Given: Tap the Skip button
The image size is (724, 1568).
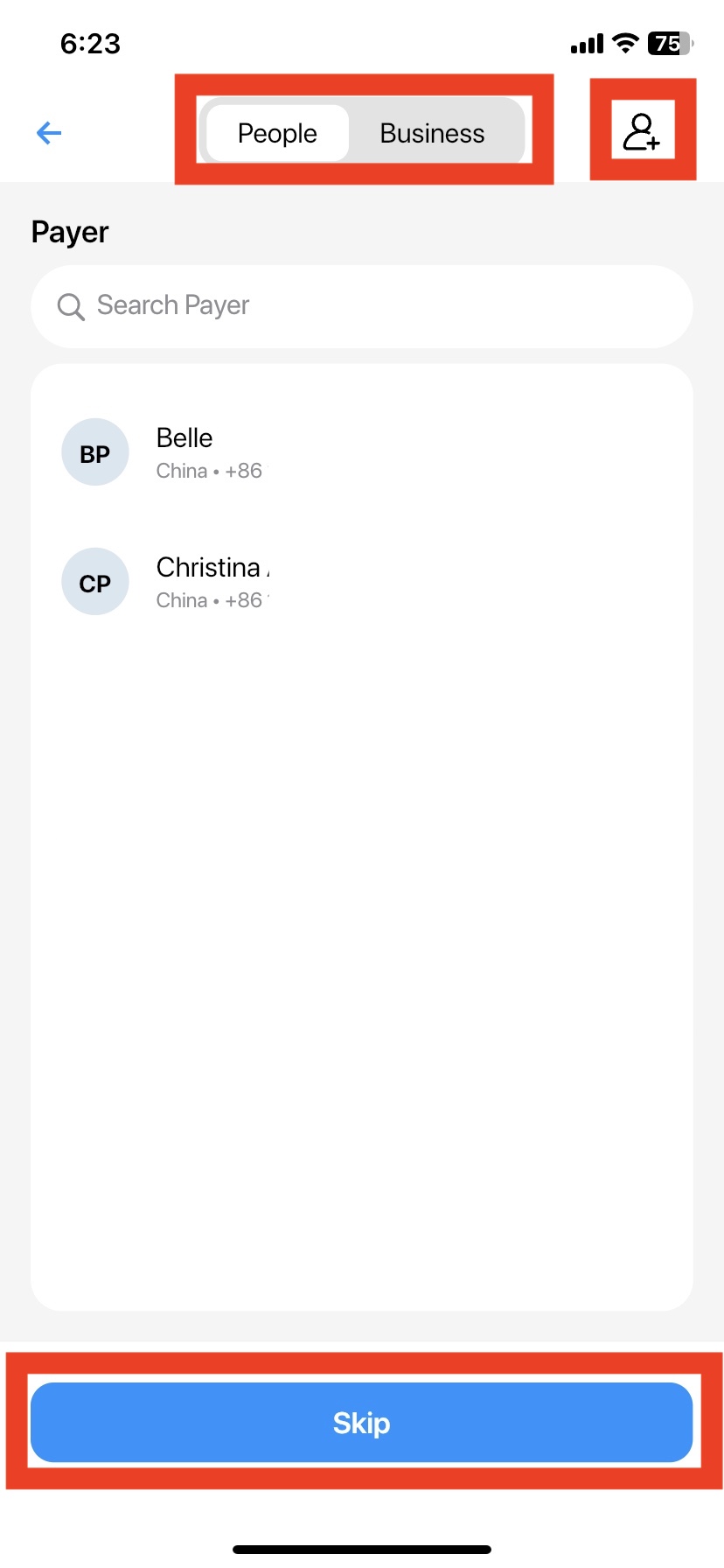Looking at the screenshot, I should point(362,1423).
